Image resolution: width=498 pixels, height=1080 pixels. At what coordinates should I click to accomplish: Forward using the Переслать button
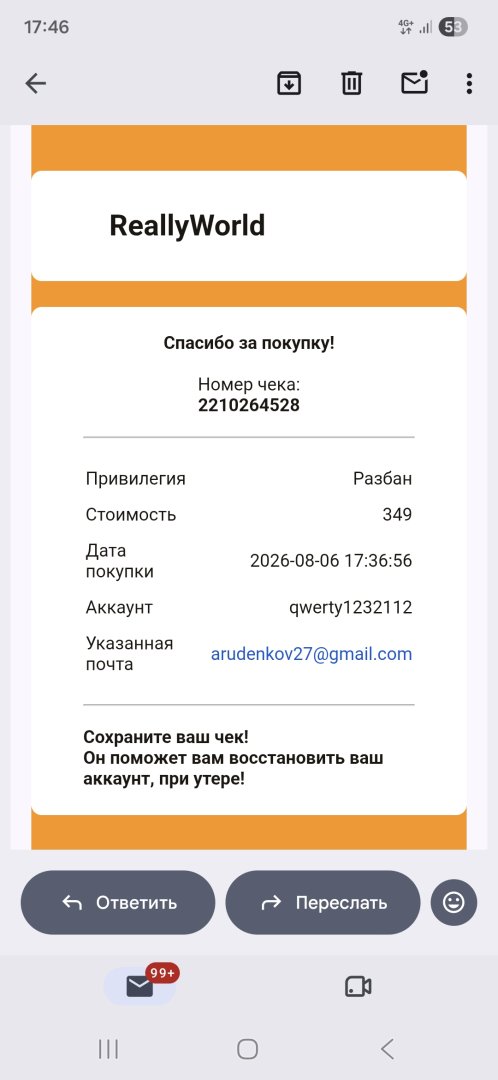point(323,902)
